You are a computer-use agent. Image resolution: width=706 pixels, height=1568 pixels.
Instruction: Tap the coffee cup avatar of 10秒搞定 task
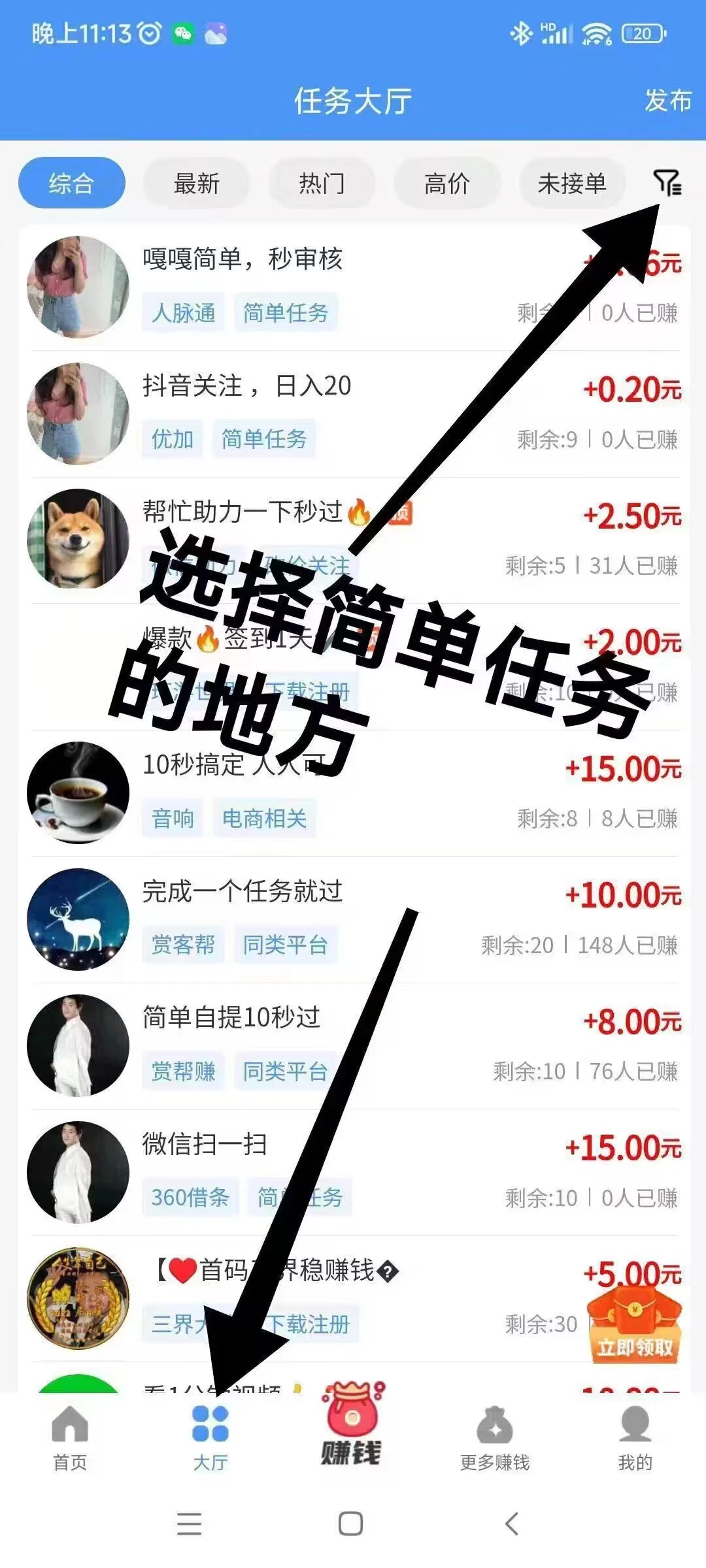point(78,792)
